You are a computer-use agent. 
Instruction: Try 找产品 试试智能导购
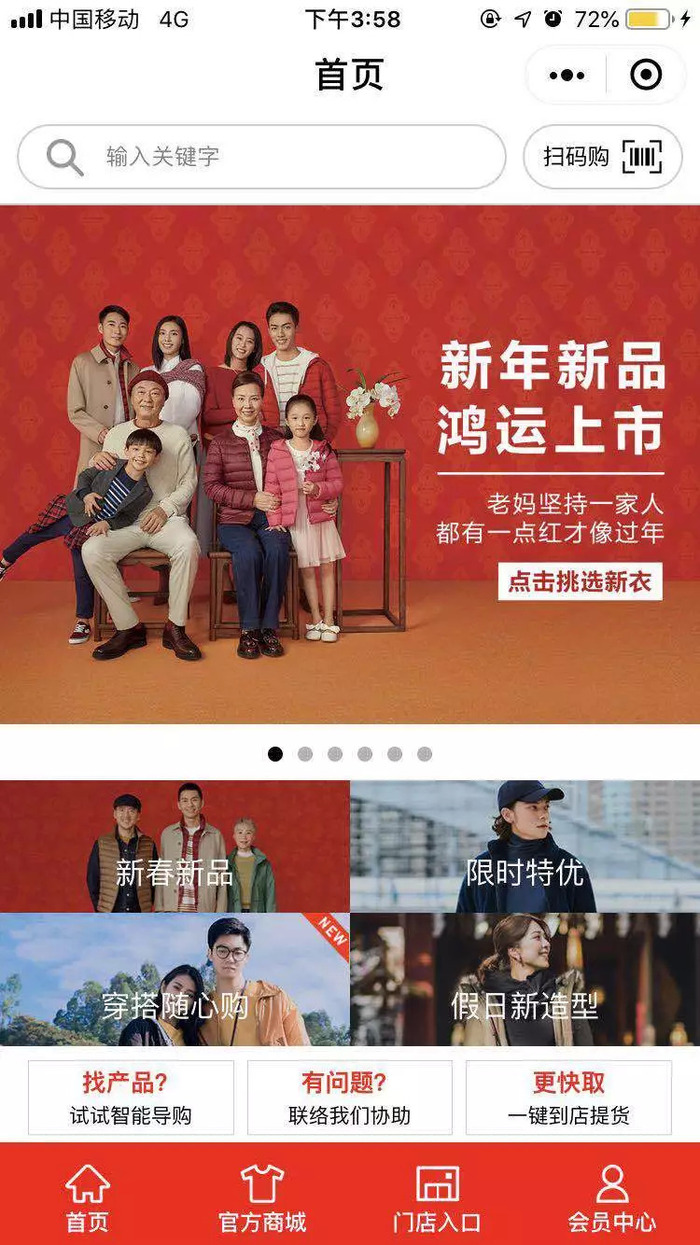pos(131,1098)
